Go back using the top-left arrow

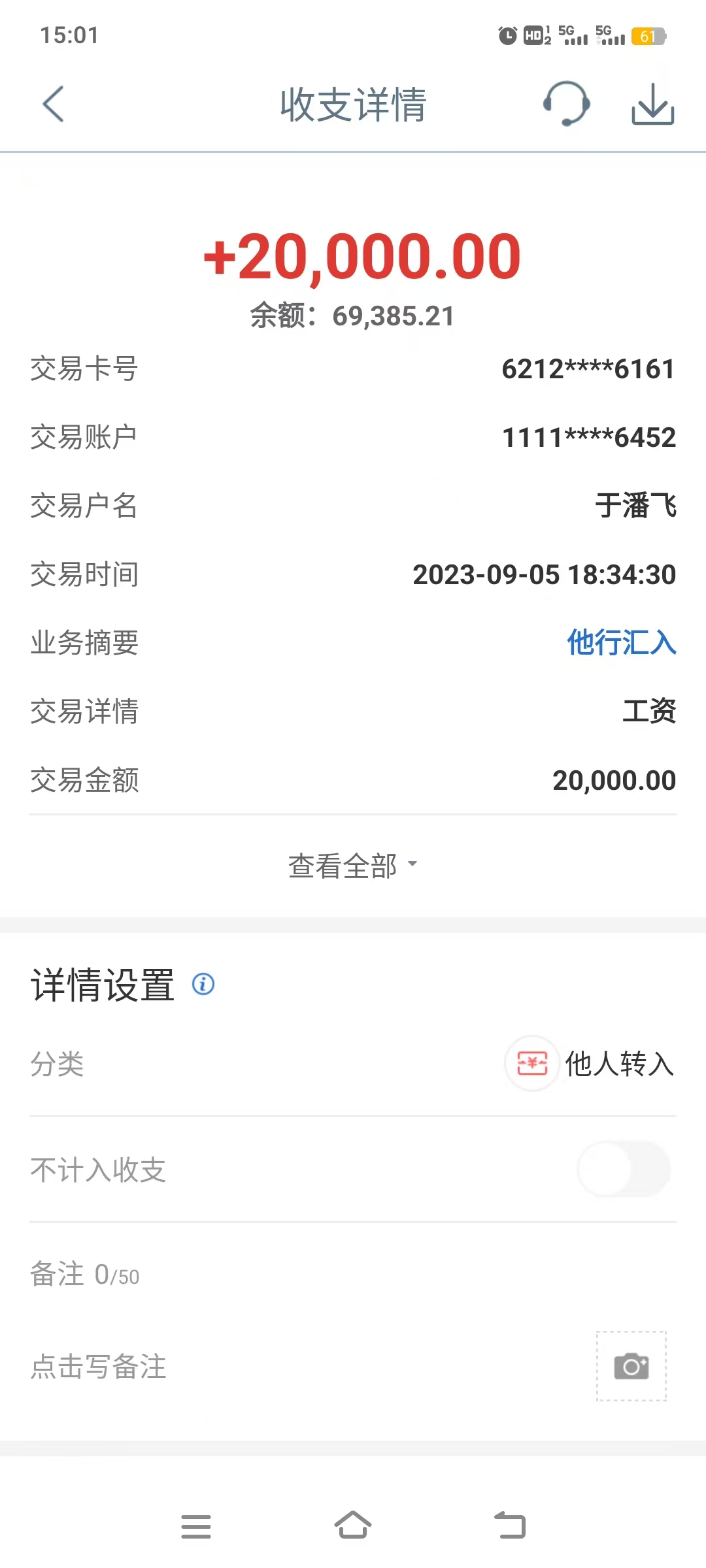click(x=53, y=104)
